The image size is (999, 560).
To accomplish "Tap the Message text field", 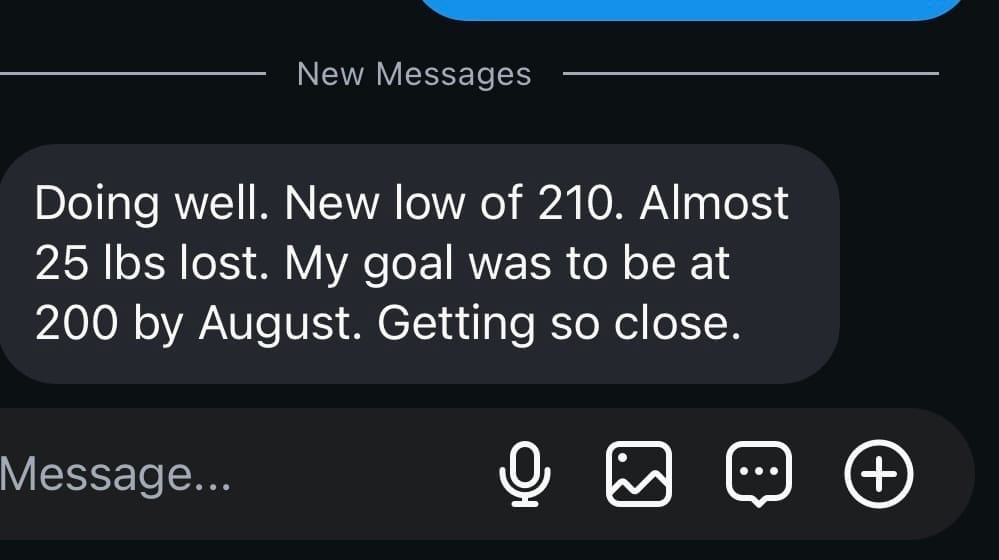I will [242, 474].
